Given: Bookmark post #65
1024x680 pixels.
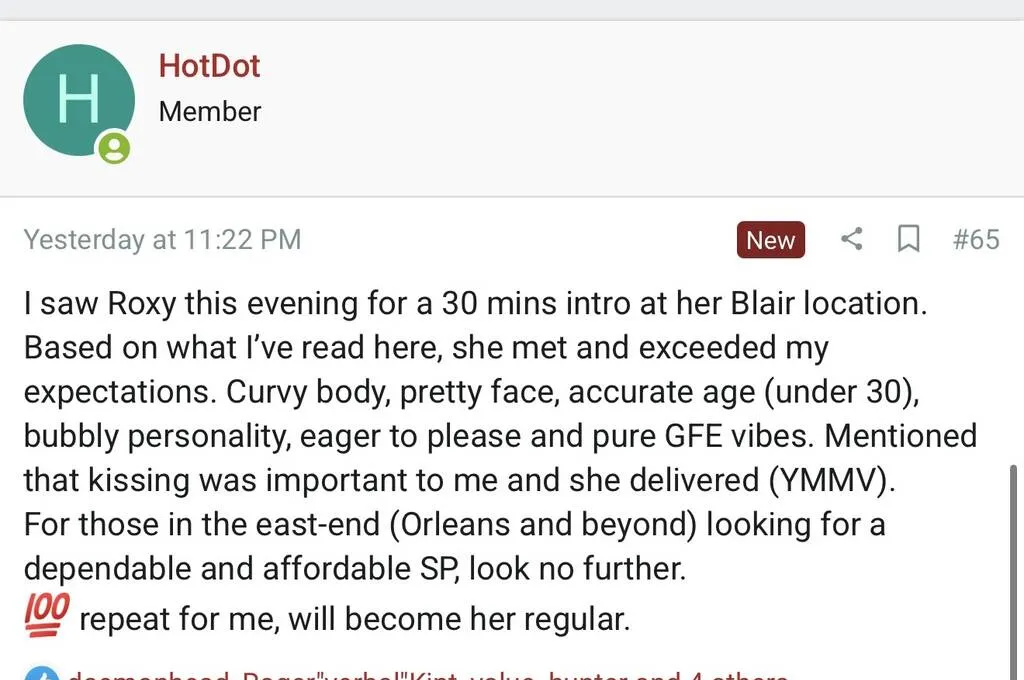Looking at the screenshot, I should 908,240.
